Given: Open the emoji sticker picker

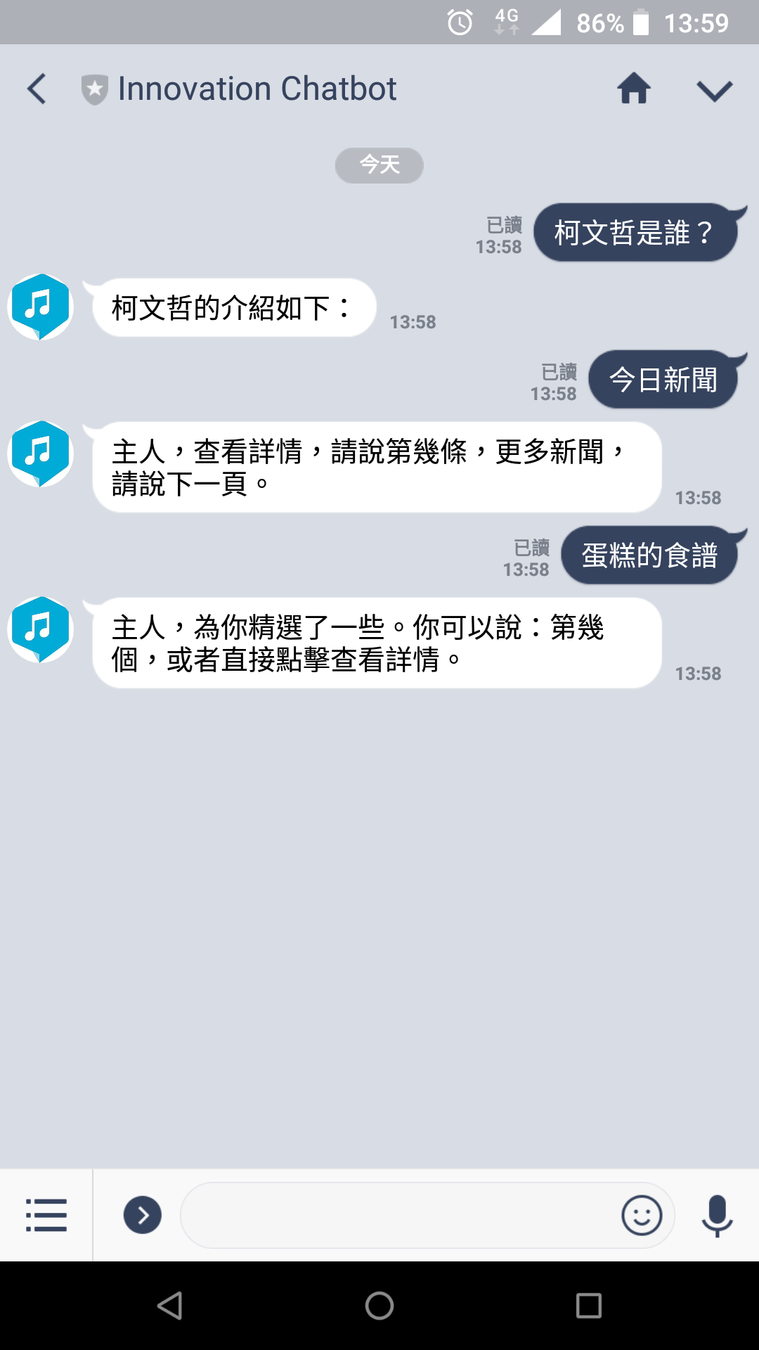Looking at the screenshot, I should tap(642, 1215).
